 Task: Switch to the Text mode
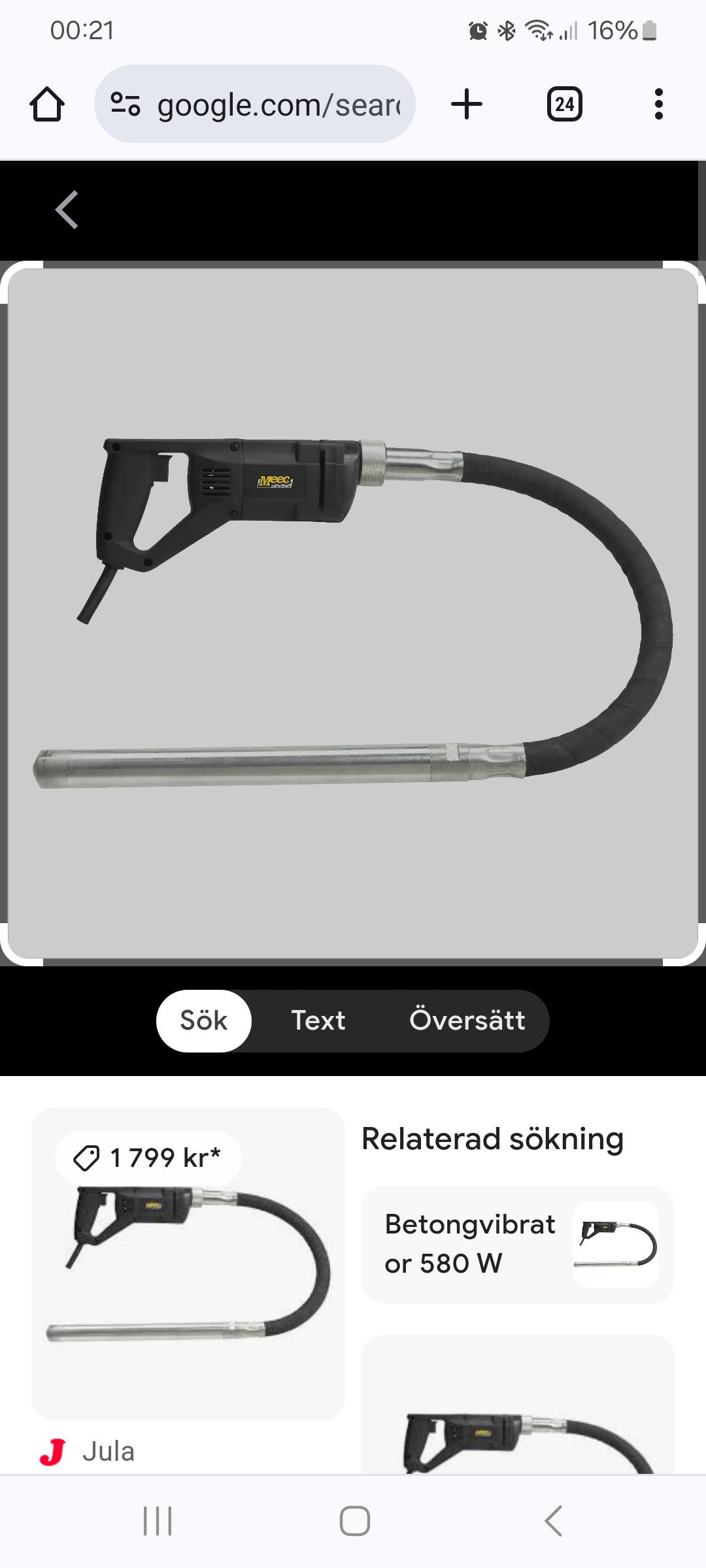point(318,1021)
